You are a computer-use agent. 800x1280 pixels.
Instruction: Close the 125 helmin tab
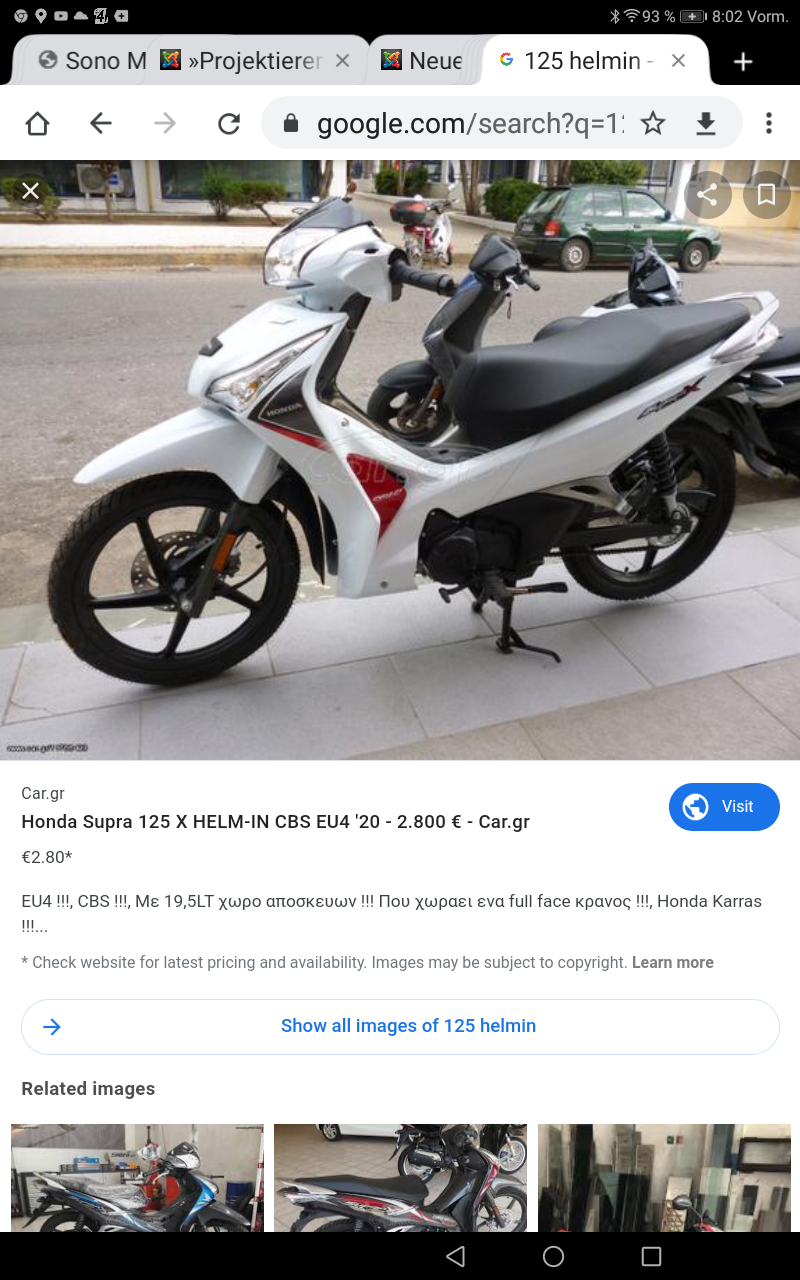pos(678,61)
